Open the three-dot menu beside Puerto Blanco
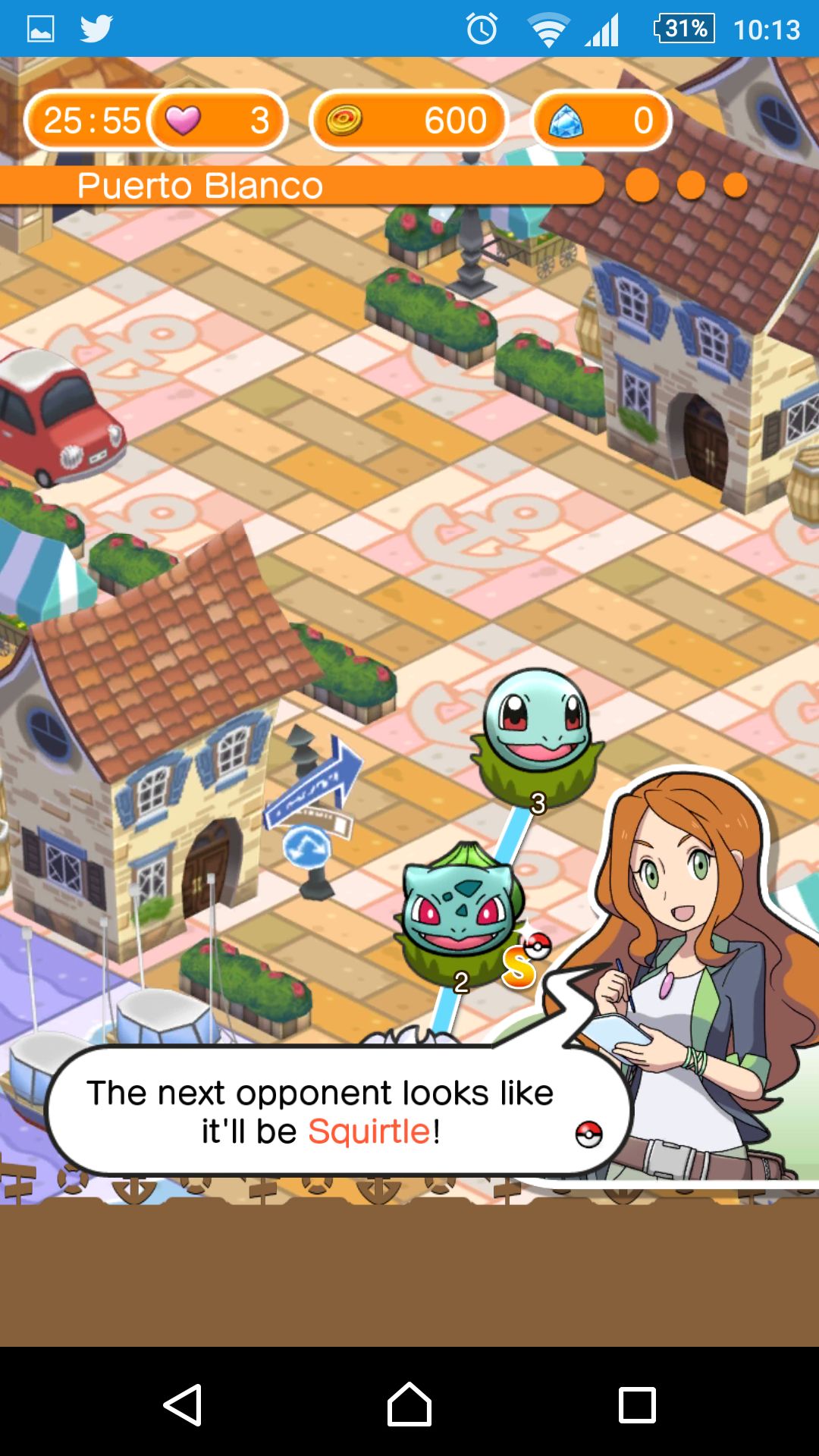819x1456 pixels. (x=687, y=185)
